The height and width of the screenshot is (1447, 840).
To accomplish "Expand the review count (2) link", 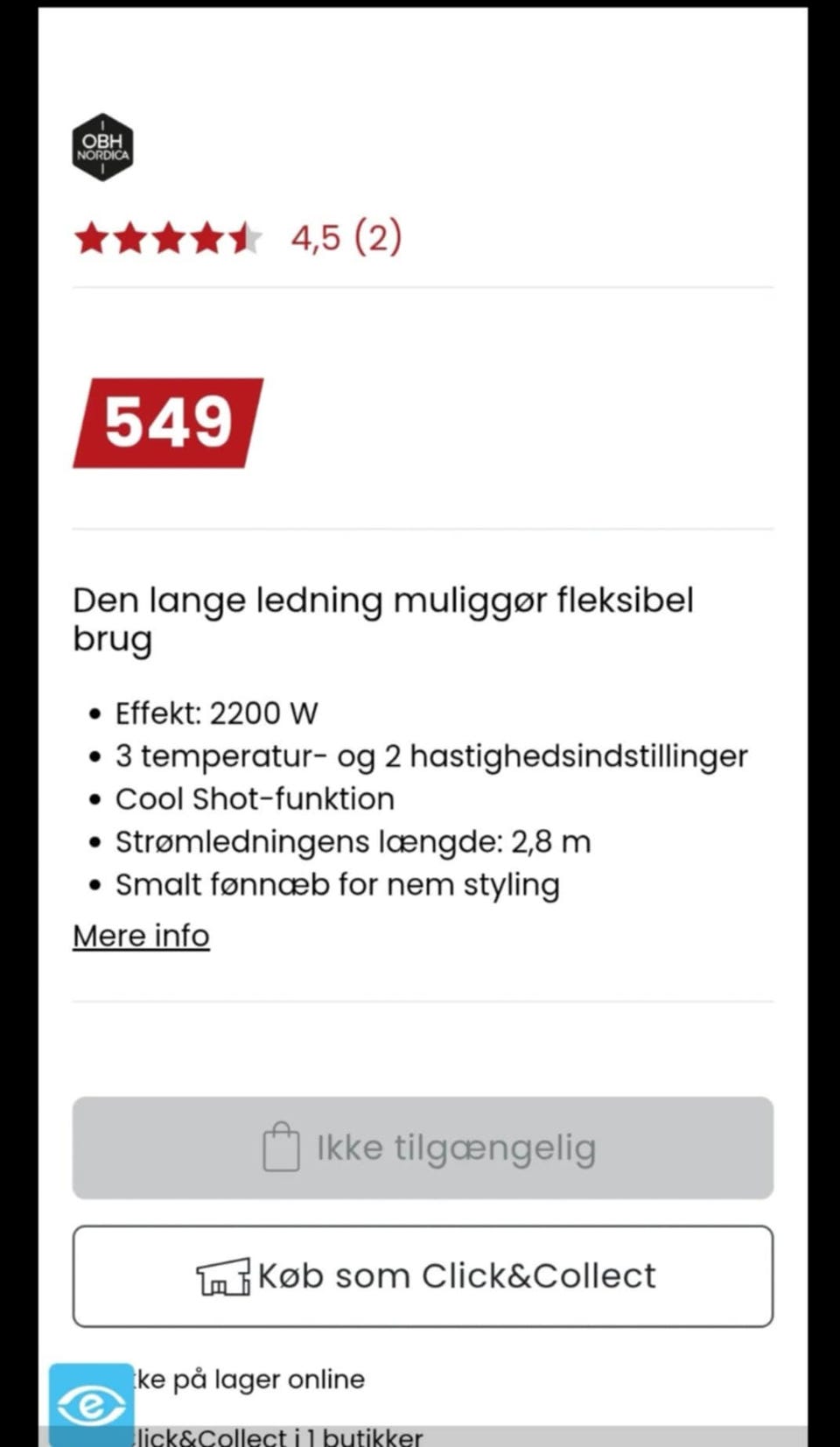I will point(378,237).
